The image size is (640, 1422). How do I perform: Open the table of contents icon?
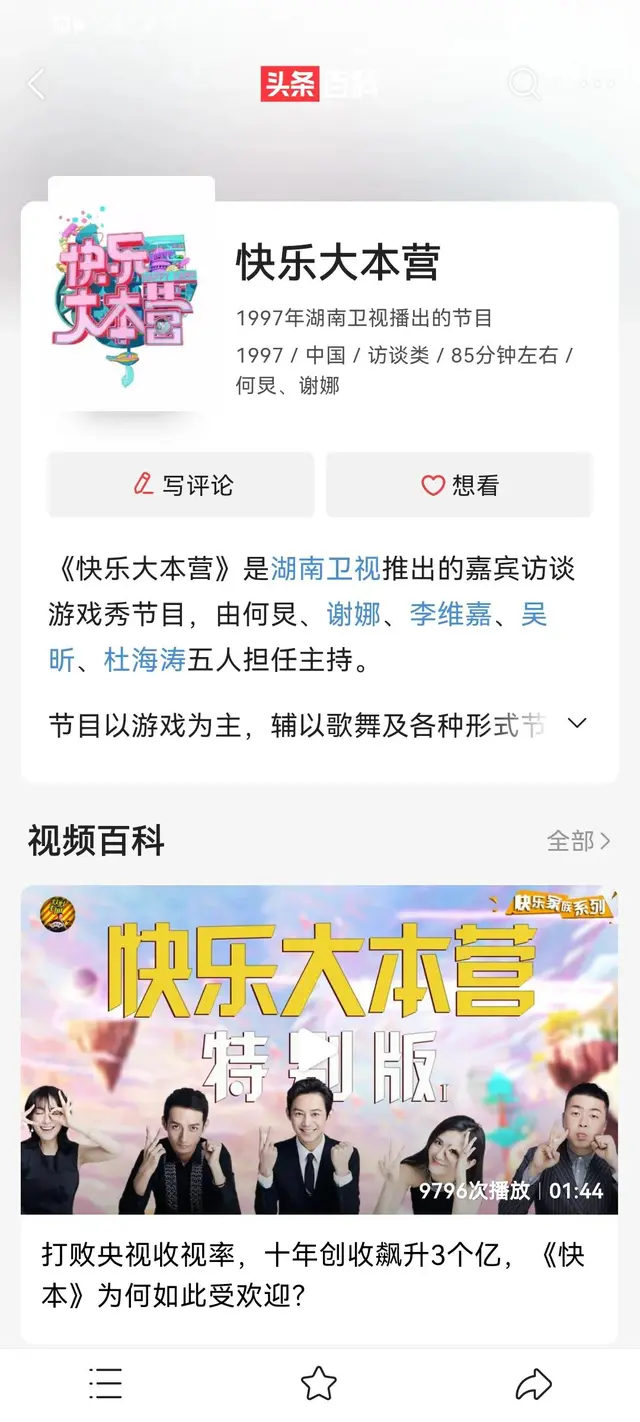(x=105, y=1383)
